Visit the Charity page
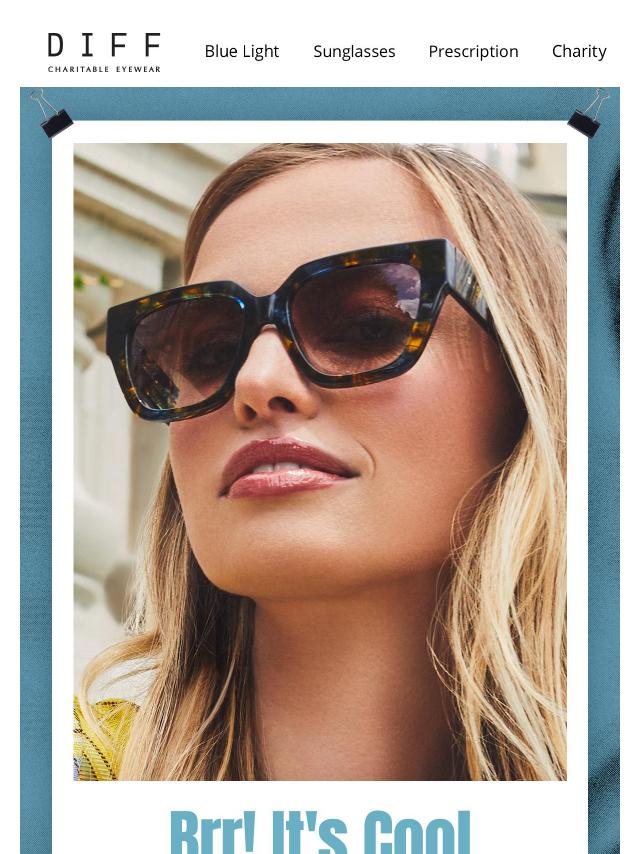This screenshot has height=854, width=640. (x=579, y=51)
